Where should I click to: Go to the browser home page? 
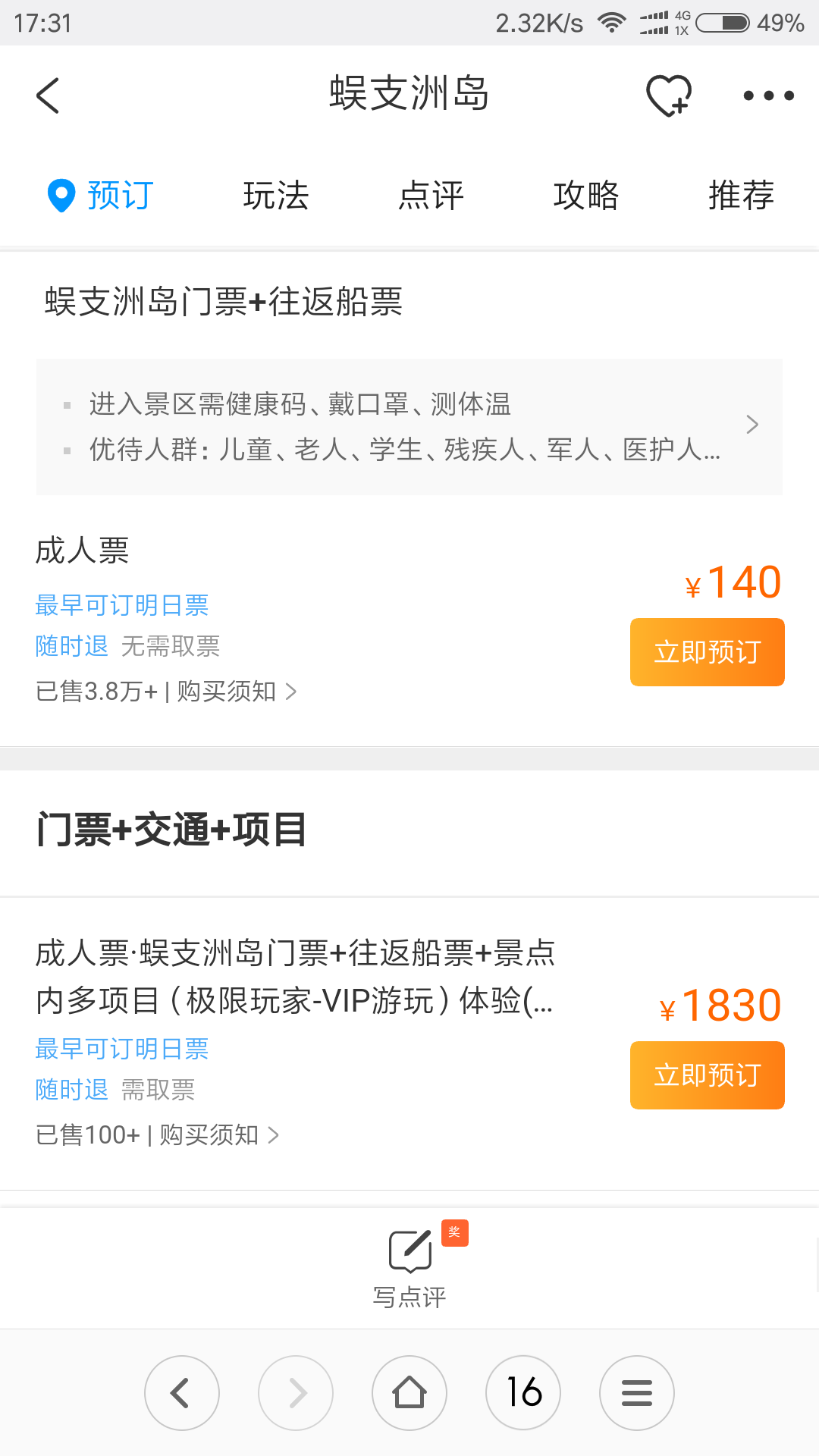tap(409, 1393)
